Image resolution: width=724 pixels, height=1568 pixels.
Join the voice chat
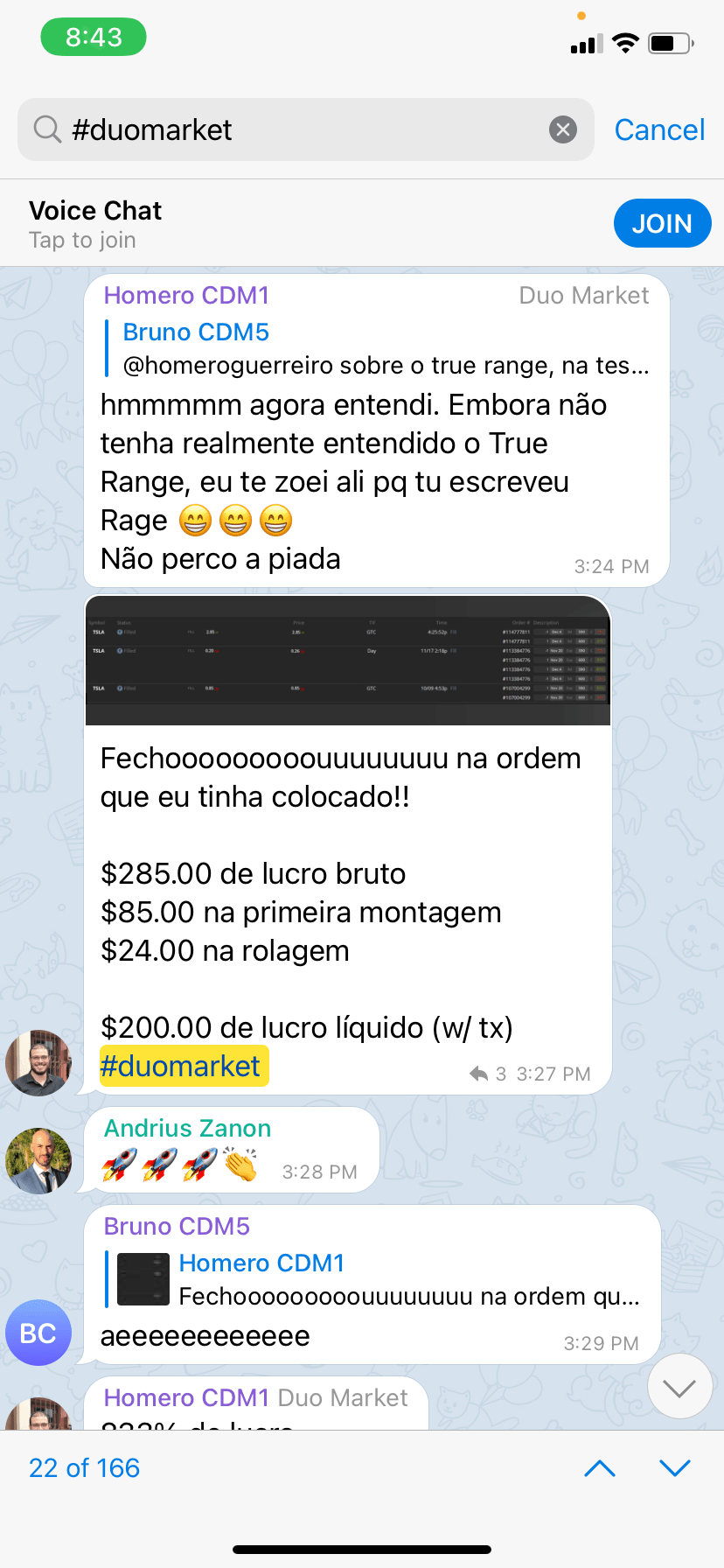tap(662, 223)
